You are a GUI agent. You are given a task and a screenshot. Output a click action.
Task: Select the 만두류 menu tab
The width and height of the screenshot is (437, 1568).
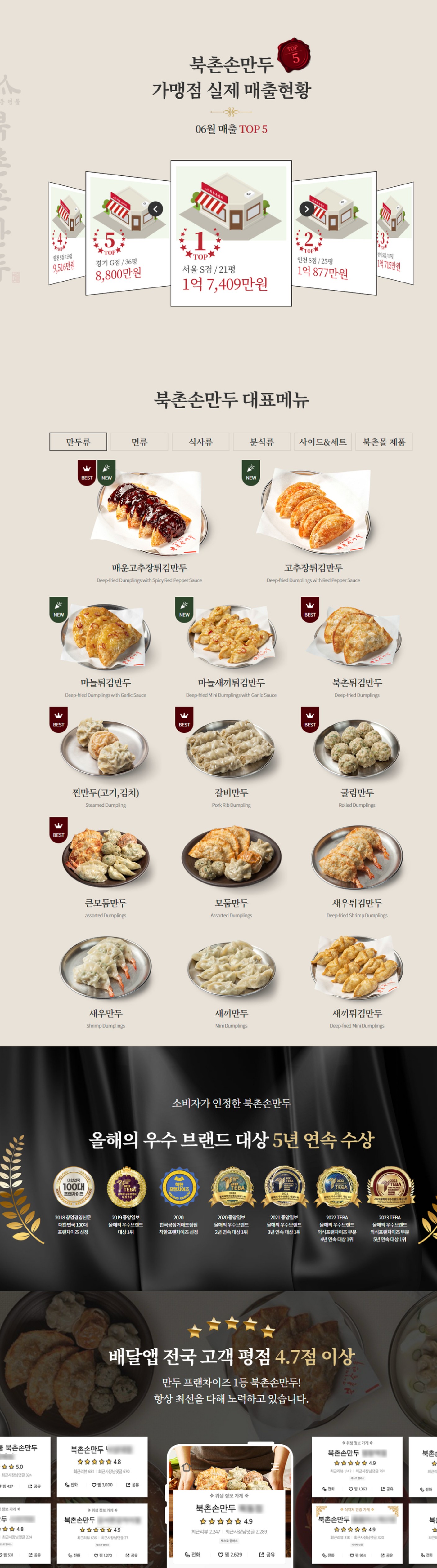[78, 441]
